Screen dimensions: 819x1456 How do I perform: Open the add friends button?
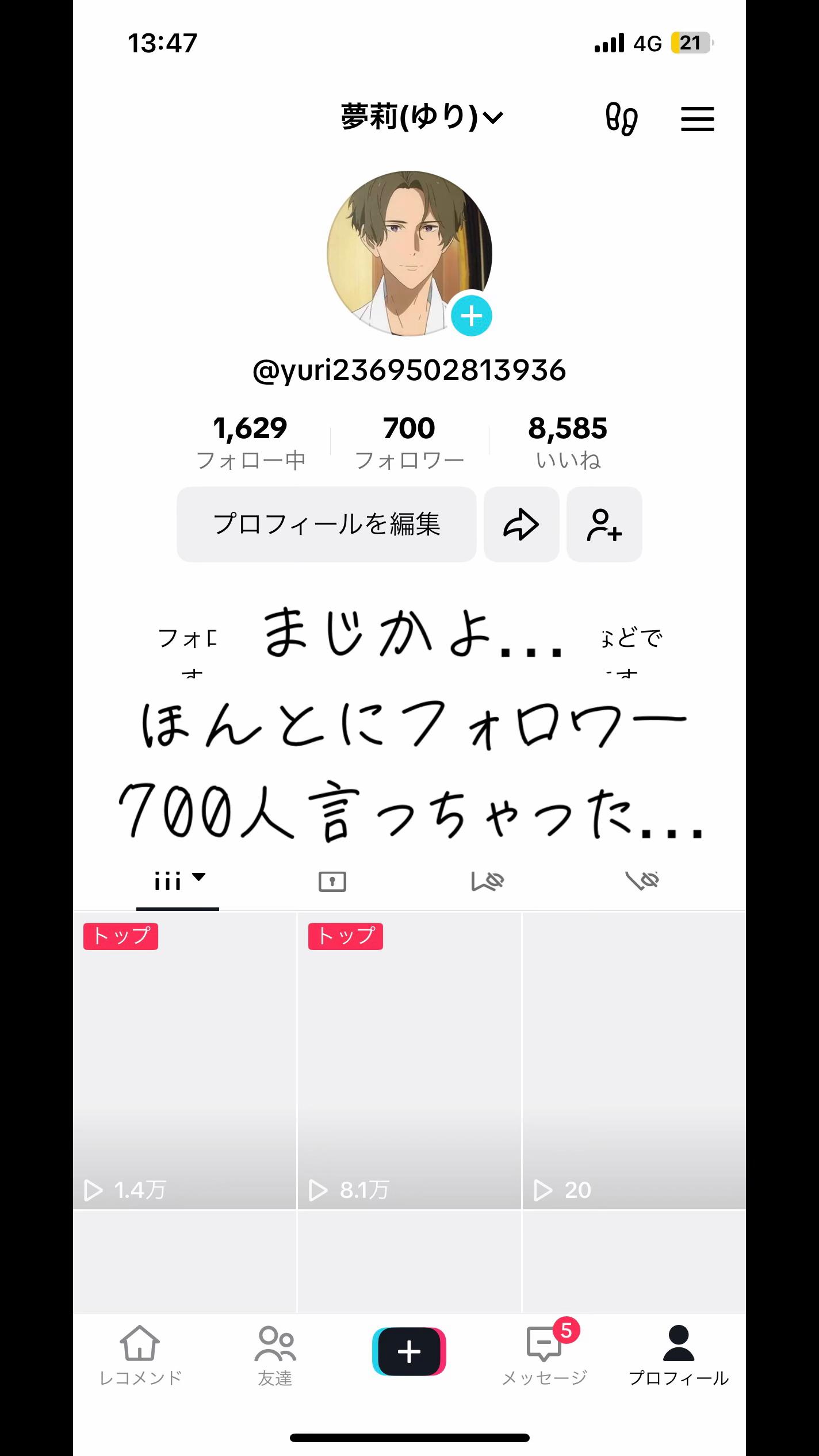coord(604,524)
